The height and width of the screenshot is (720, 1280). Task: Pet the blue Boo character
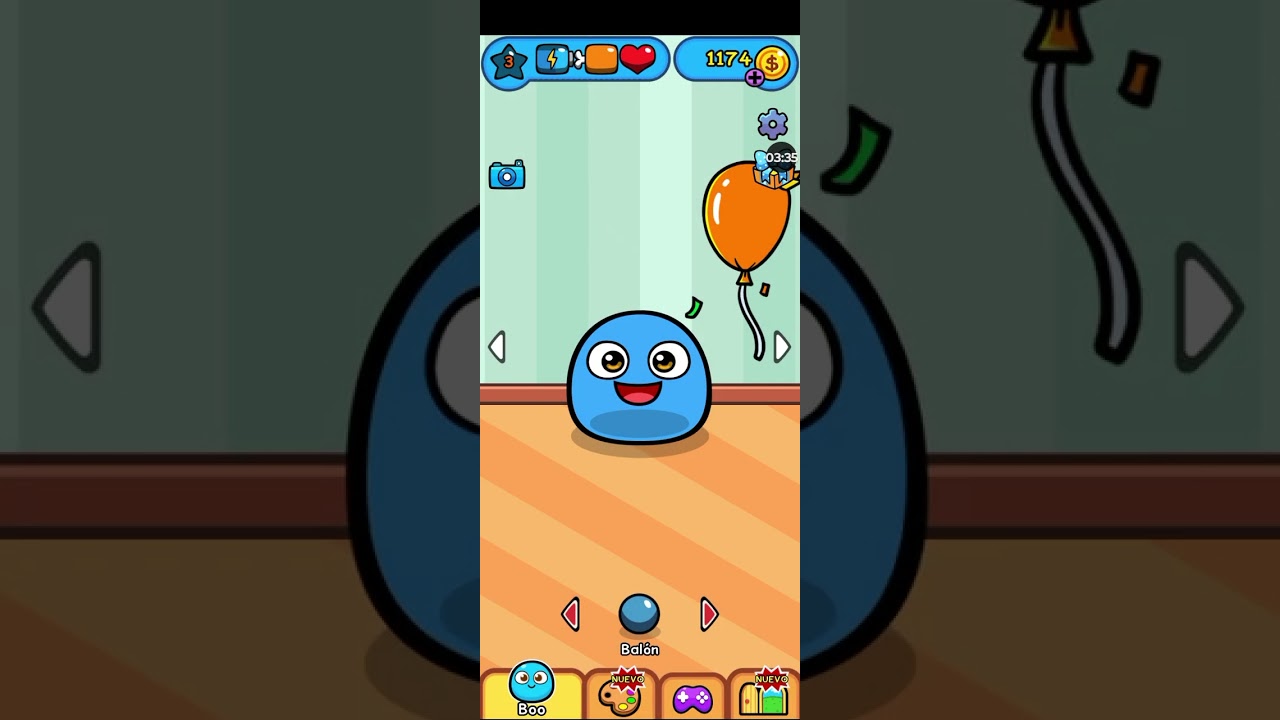pyautogui.click(x=639, y=380)
